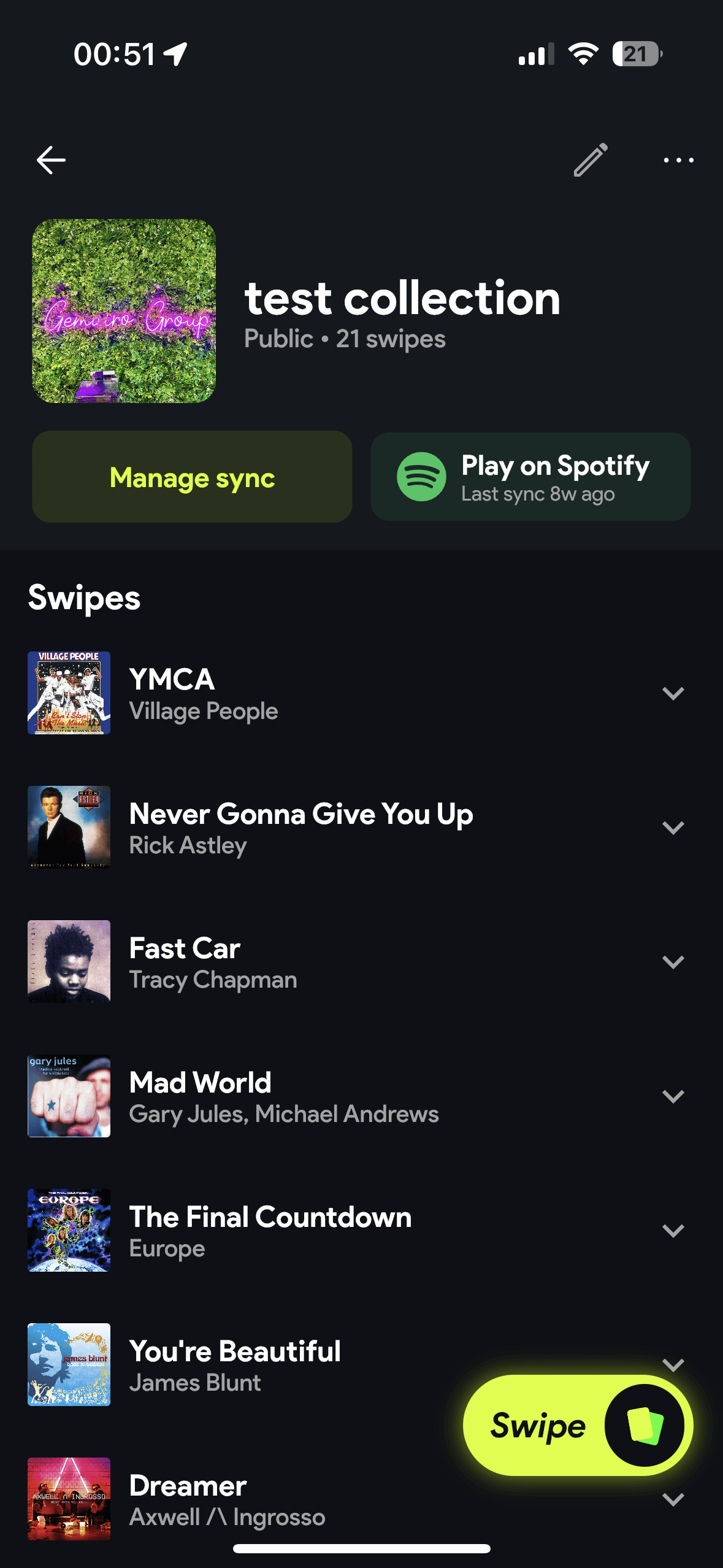Screen dimensions: 723x1568
Task: Tap the Manage sync button
Action: pyautogui.click(x=192, y=477)
